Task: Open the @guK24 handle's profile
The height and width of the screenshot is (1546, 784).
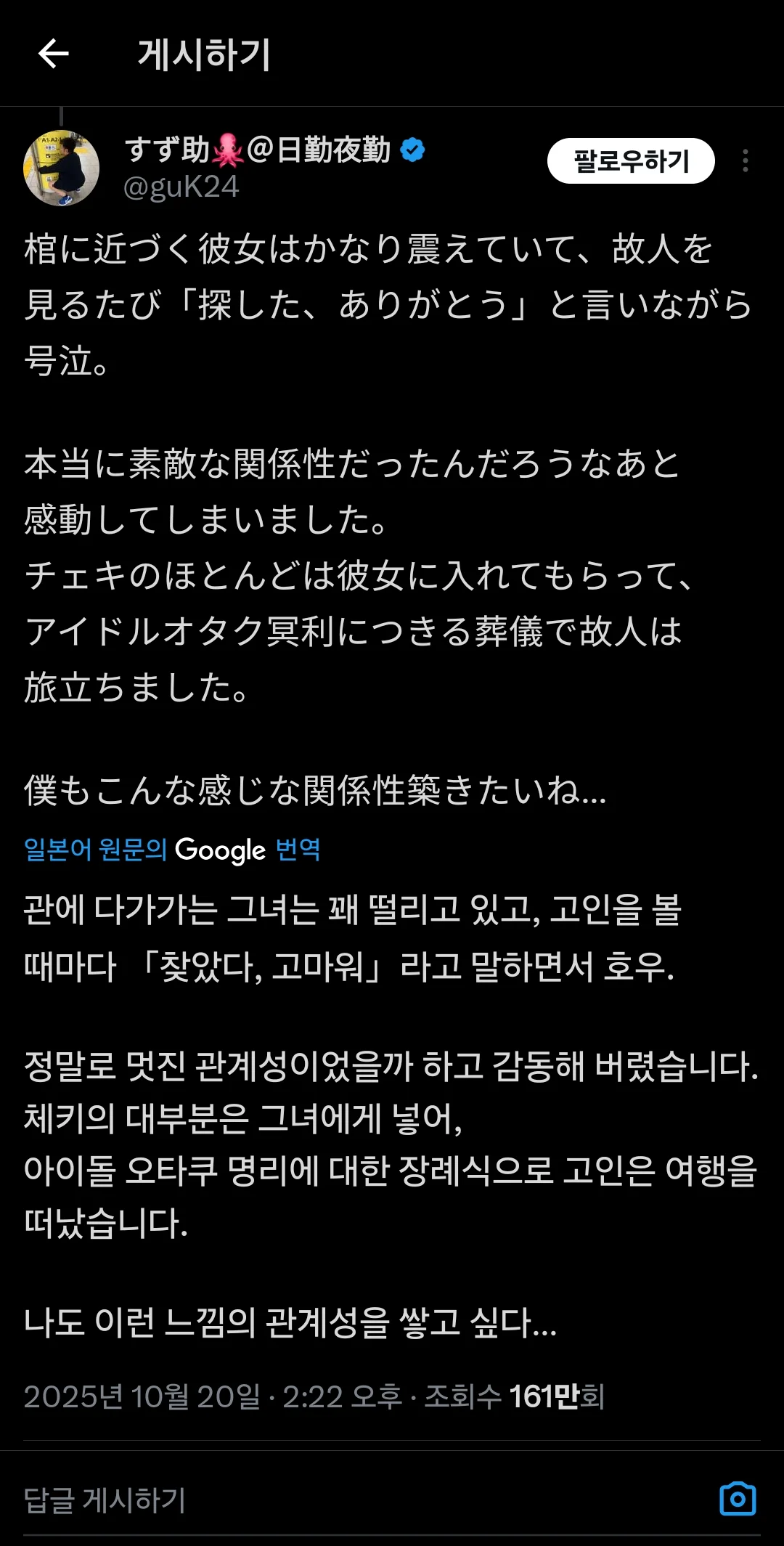Action: pos(181,188)
